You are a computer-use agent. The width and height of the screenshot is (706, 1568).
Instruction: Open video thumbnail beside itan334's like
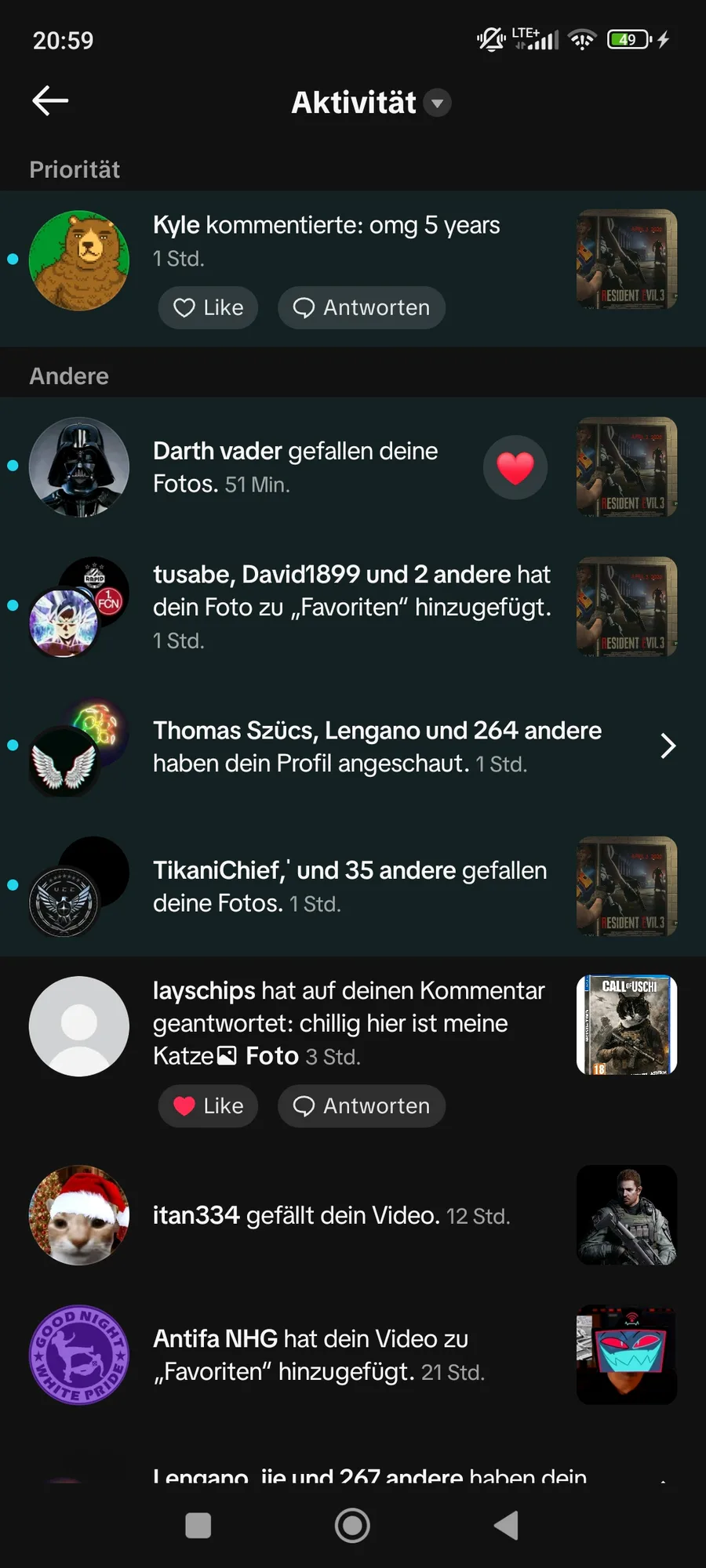(626, 1214)
